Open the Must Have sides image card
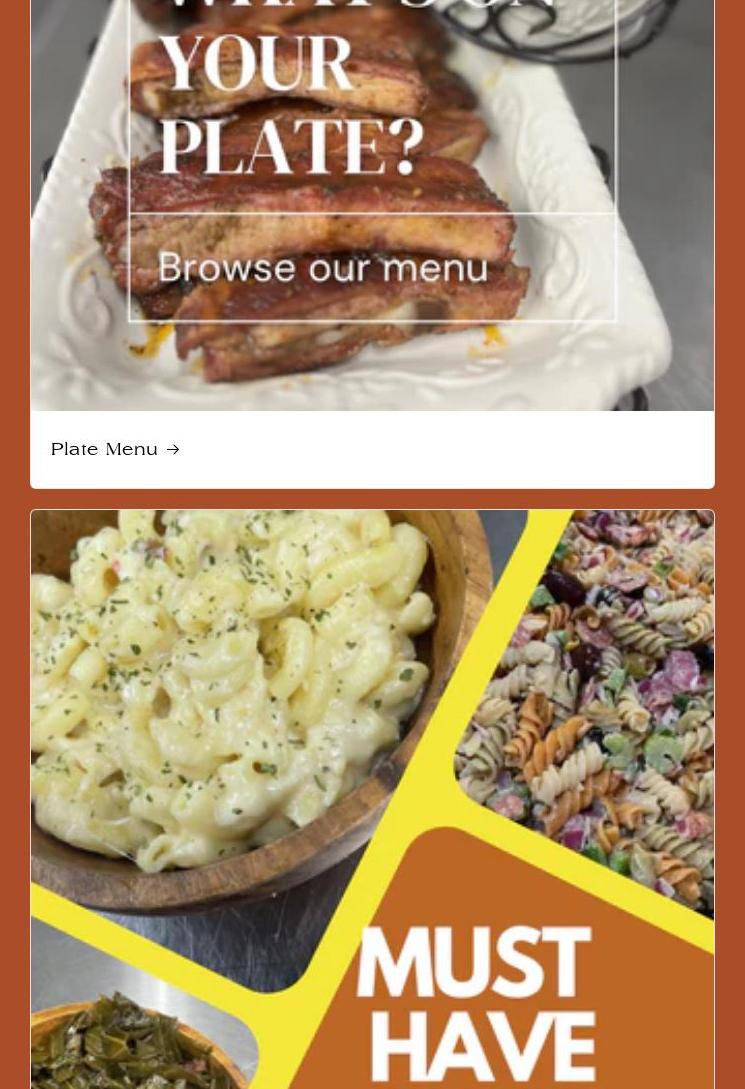This screenshot has height=1089, width=745. pos(372,800)
